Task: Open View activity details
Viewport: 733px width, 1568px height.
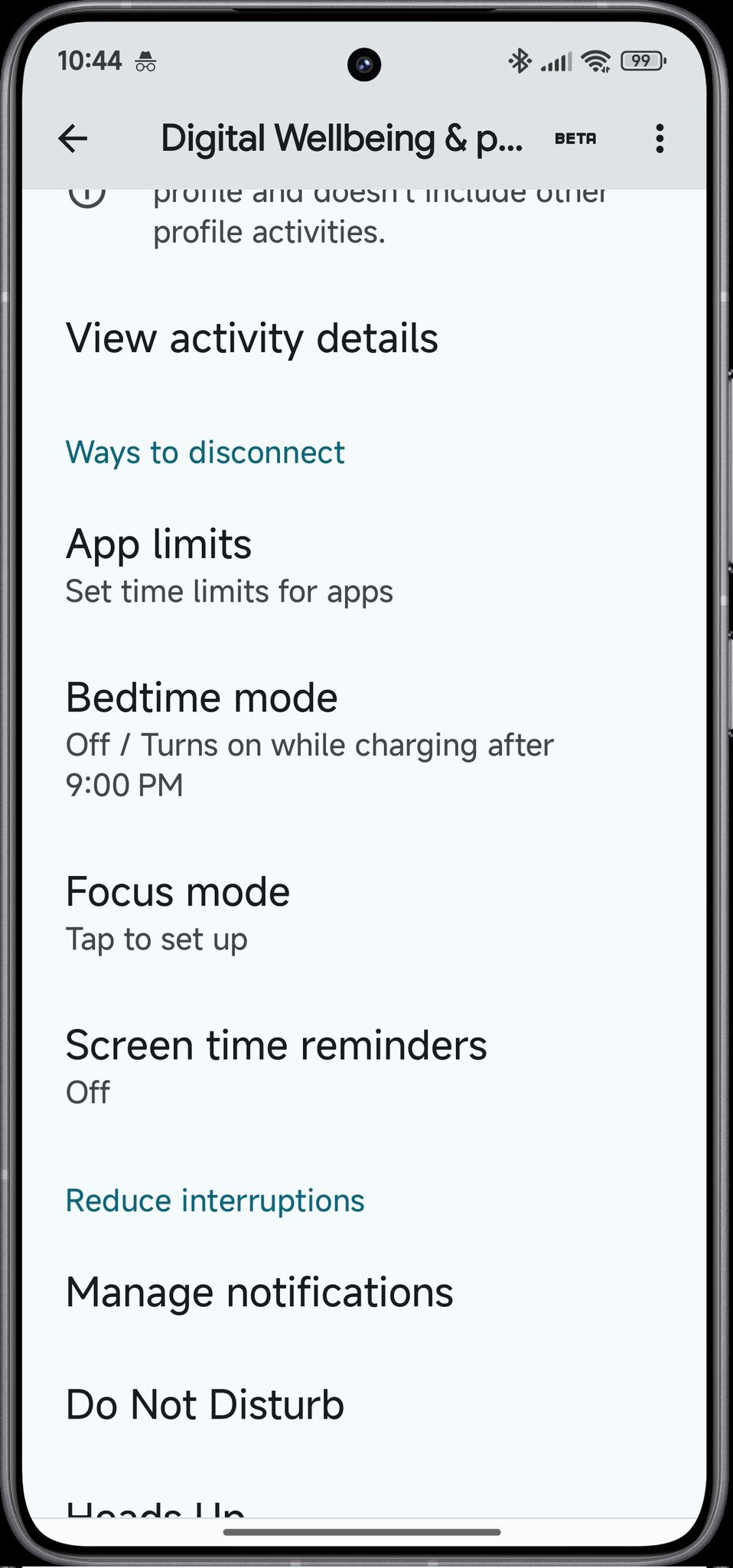Action: (x=252, y=338)
